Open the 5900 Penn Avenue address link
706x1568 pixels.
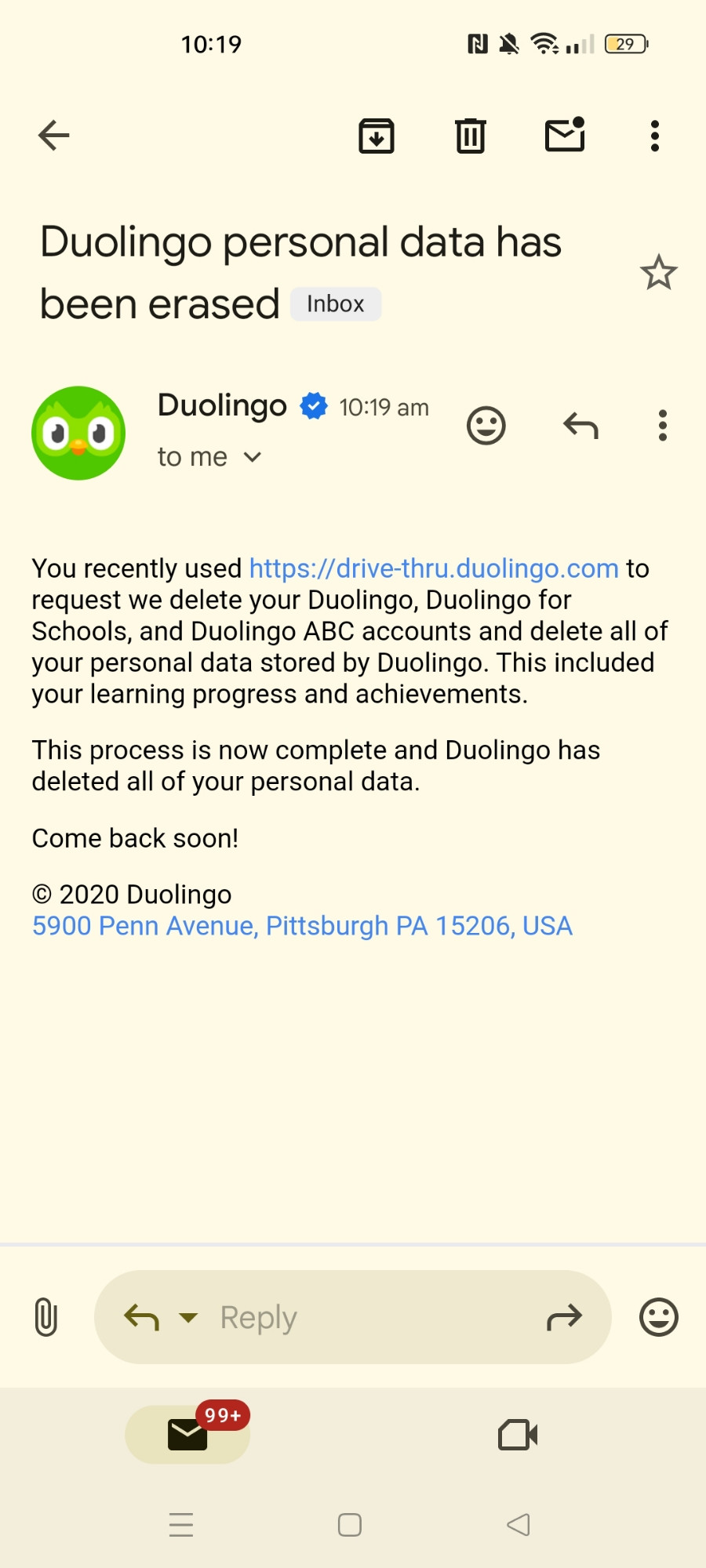tap(302, 926)
